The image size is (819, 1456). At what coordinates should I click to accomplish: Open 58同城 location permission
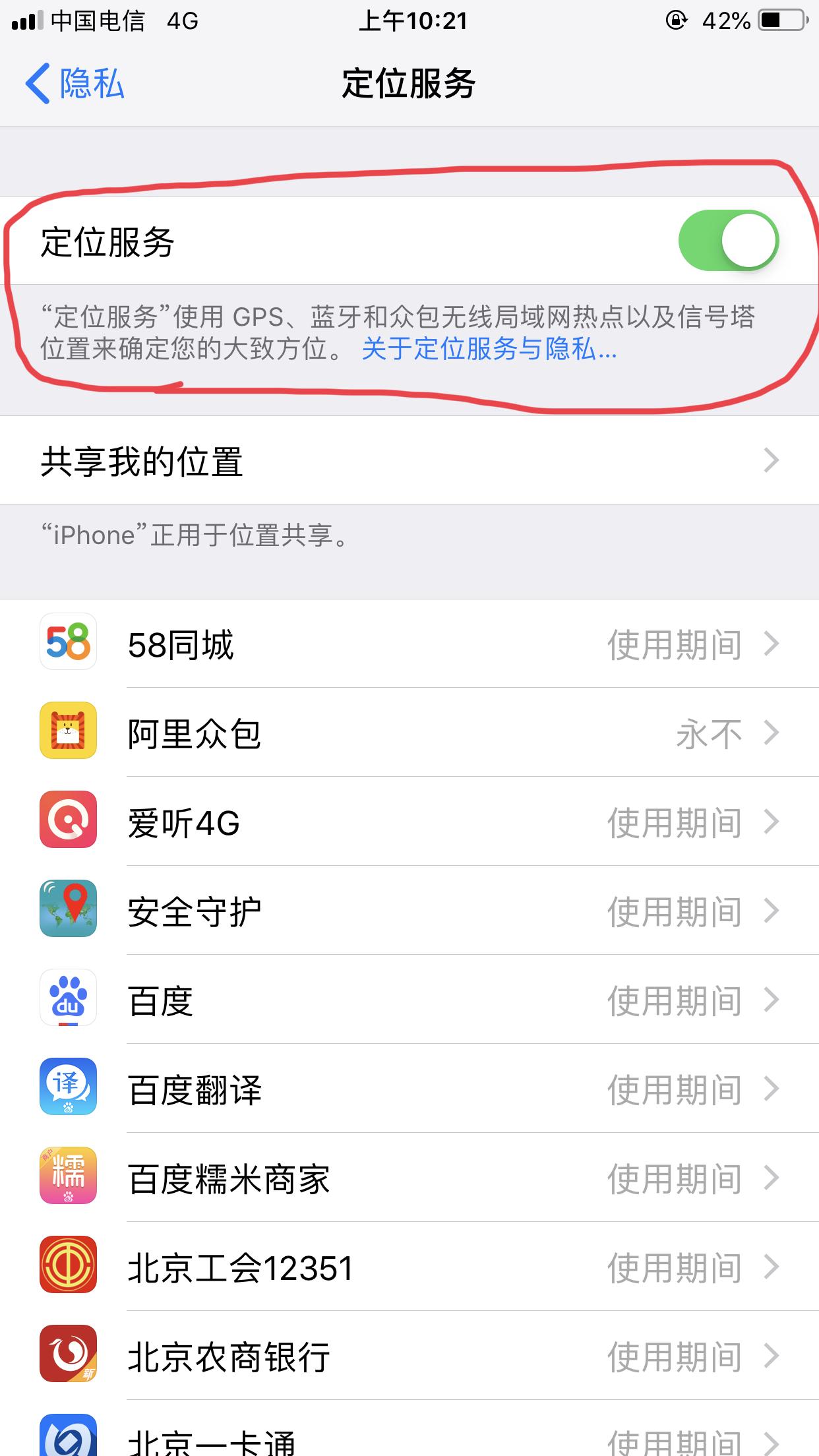(x=409, y=644)
